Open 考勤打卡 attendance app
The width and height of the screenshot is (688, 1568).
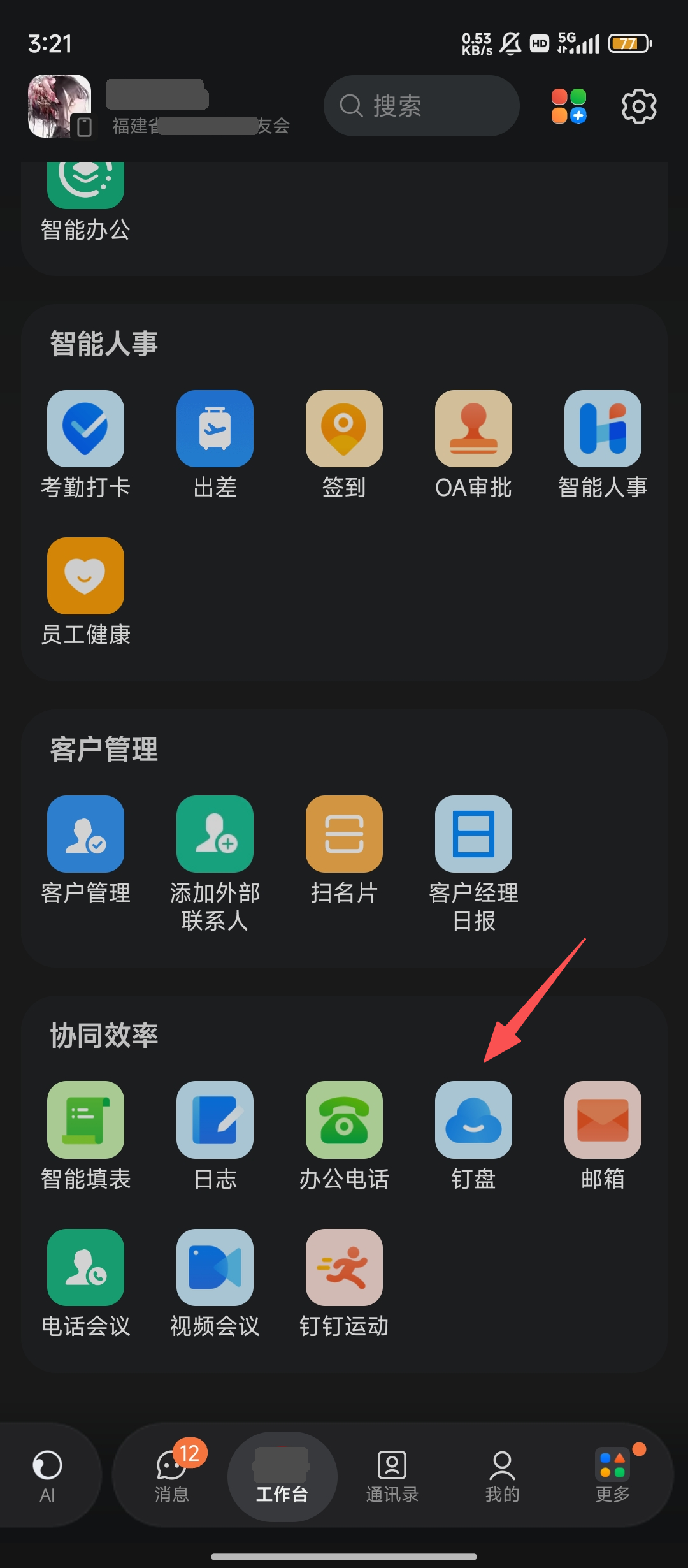(x=85, y=429)
